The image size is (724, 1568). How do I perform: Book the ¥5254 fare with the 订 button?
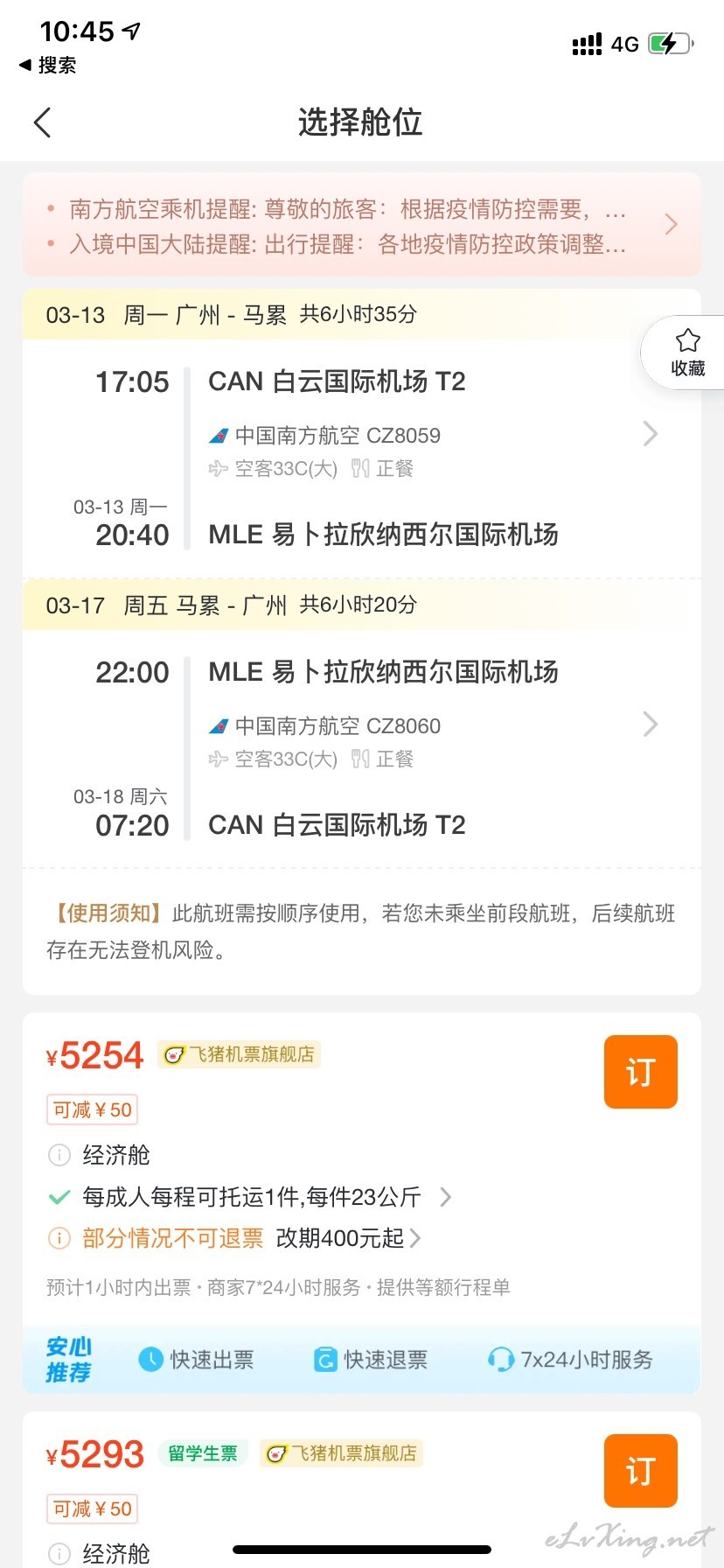click(x=641, y=1072)
